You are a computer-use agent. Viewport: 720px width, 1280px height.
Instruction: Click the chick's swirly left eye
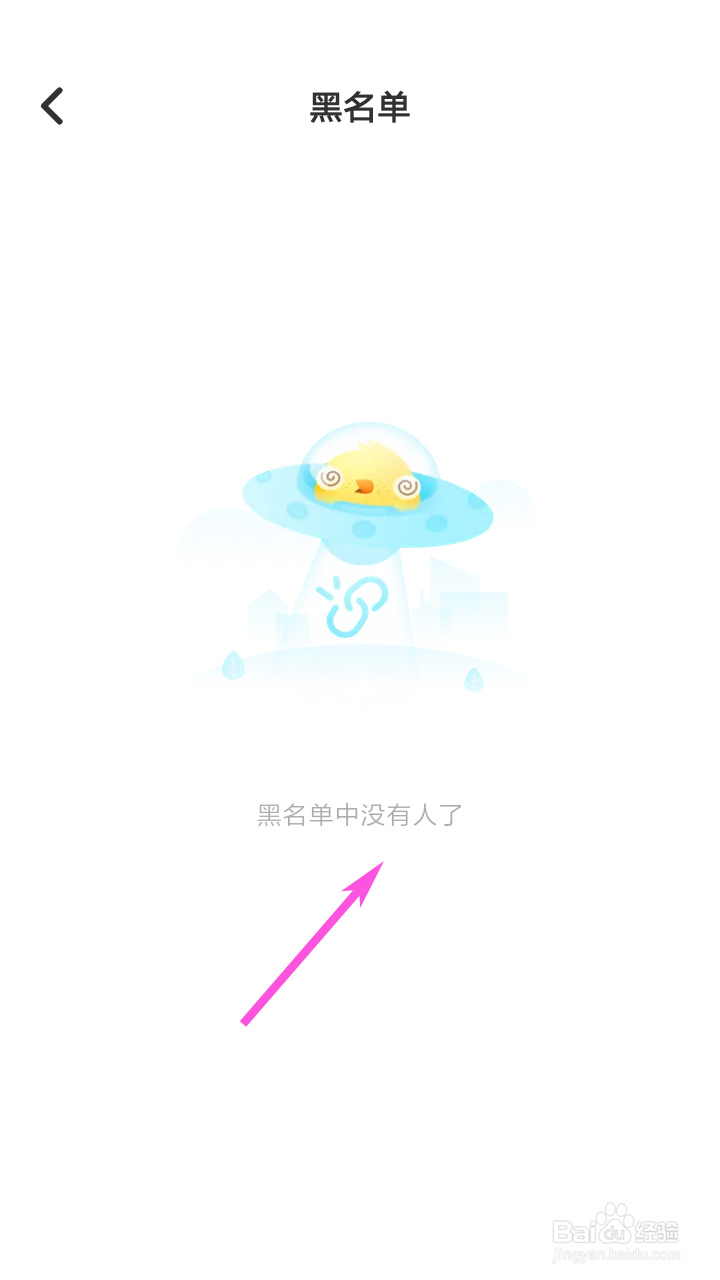click(332, 480)
